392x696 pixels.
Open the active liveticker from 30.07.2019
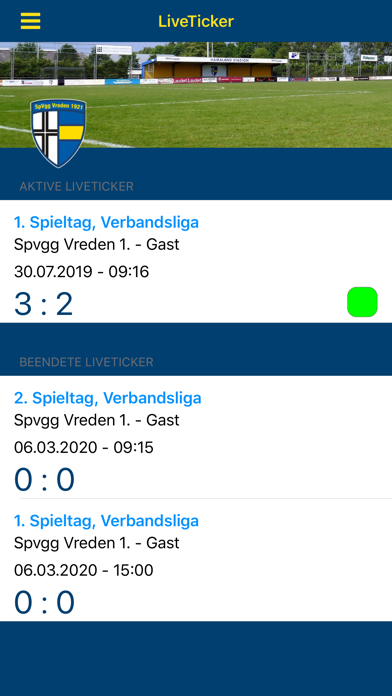pos(196,261)
